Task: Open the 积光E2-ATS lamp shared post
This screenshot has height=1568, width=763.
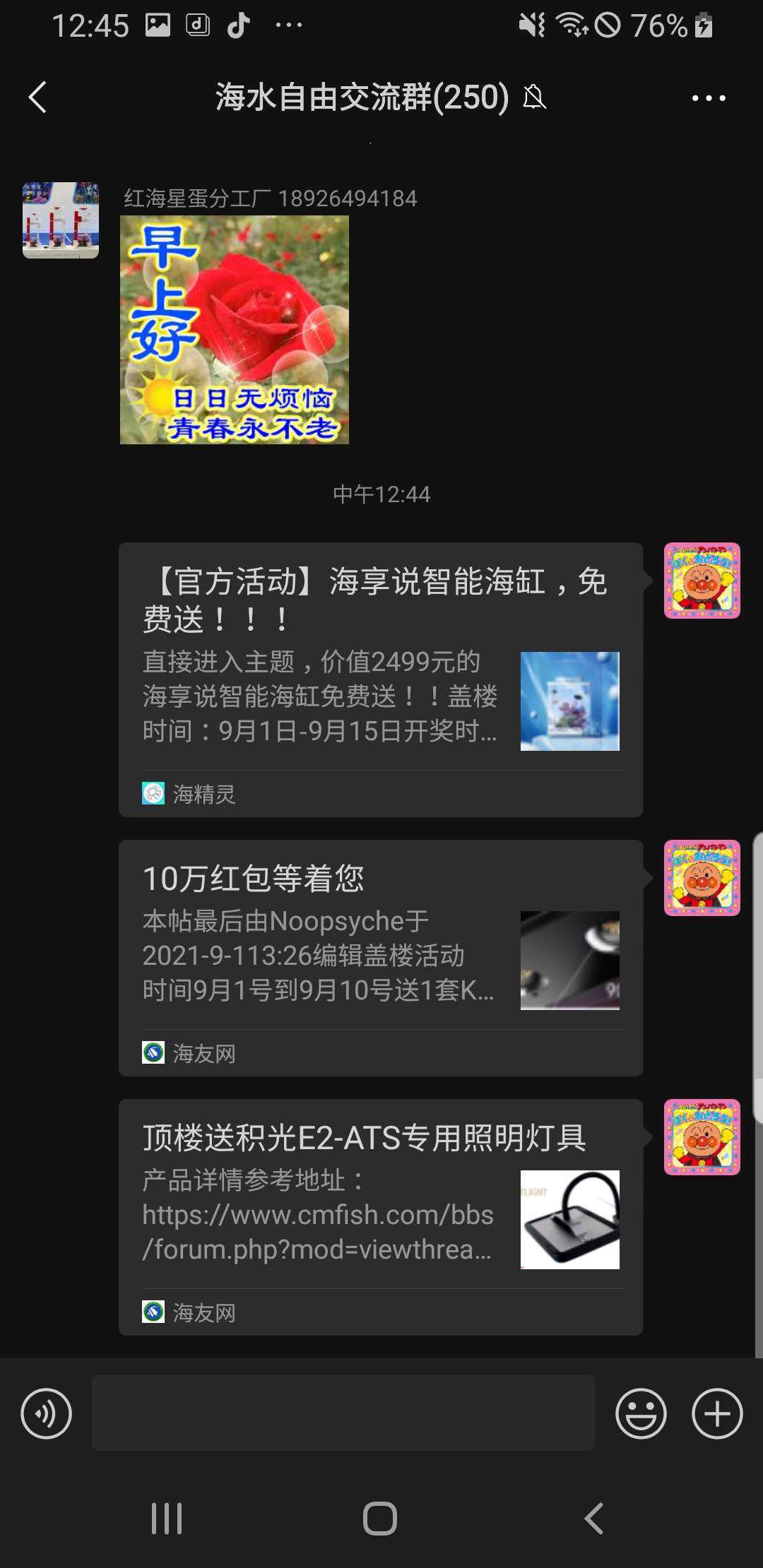Action: click(x=380, y=1216)
